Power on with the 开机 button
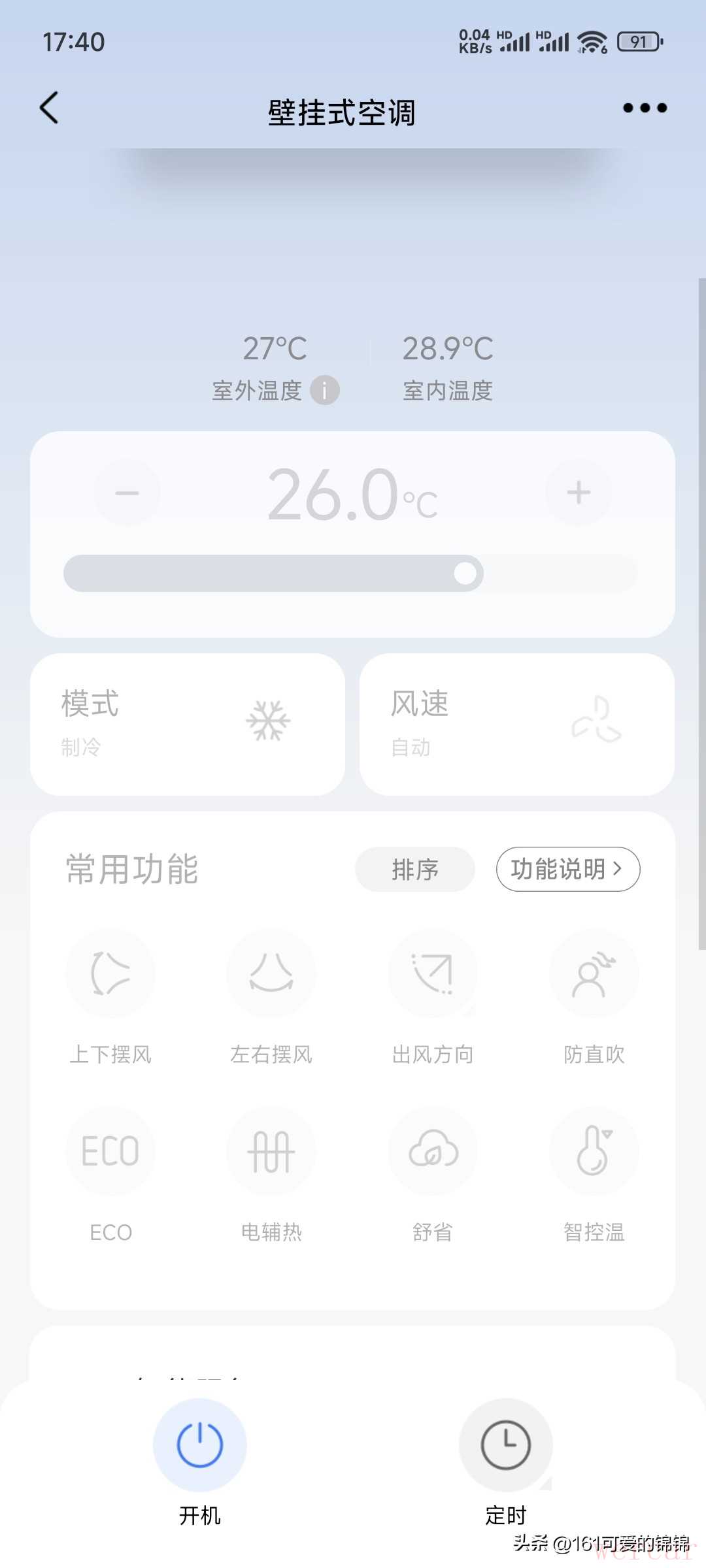This screenshot has width=706, height=1568. (x=200, y=1445)
